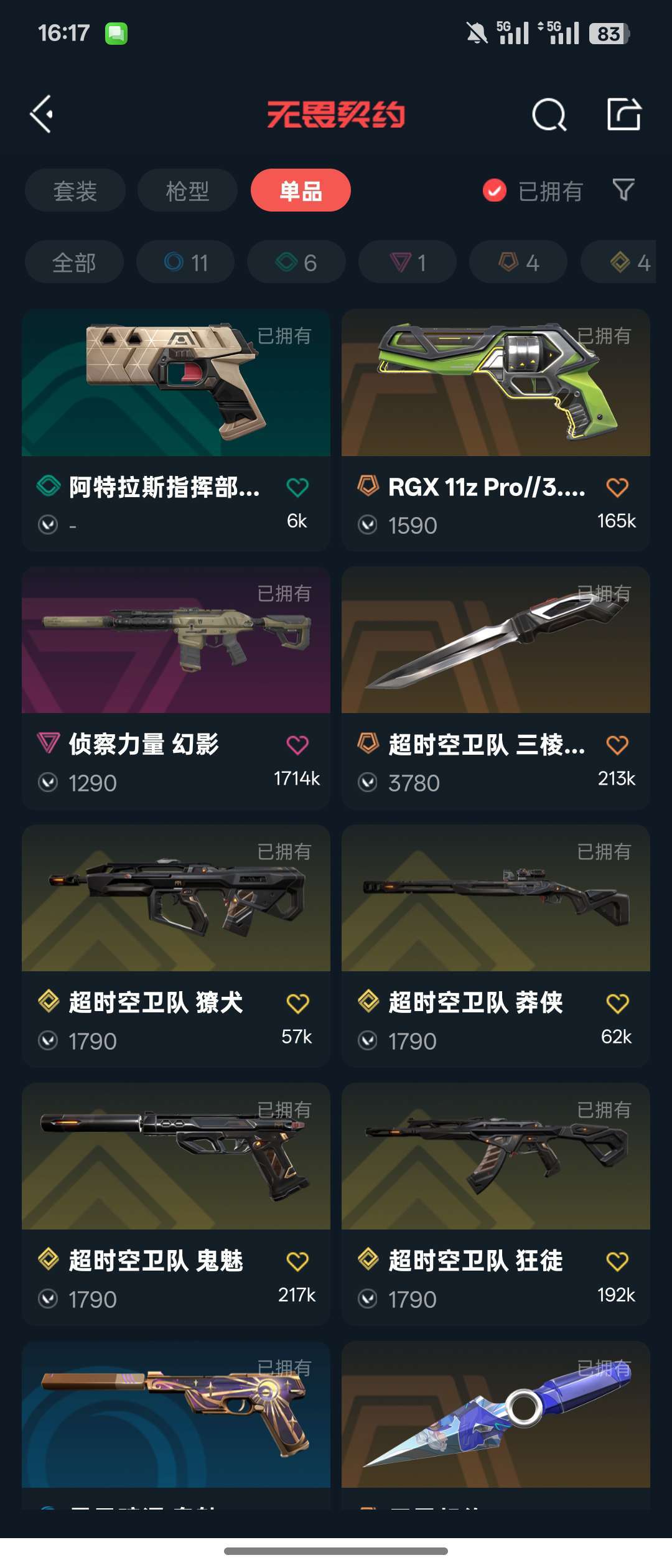Go back using the top-left arrow

[x=42, y=114]
